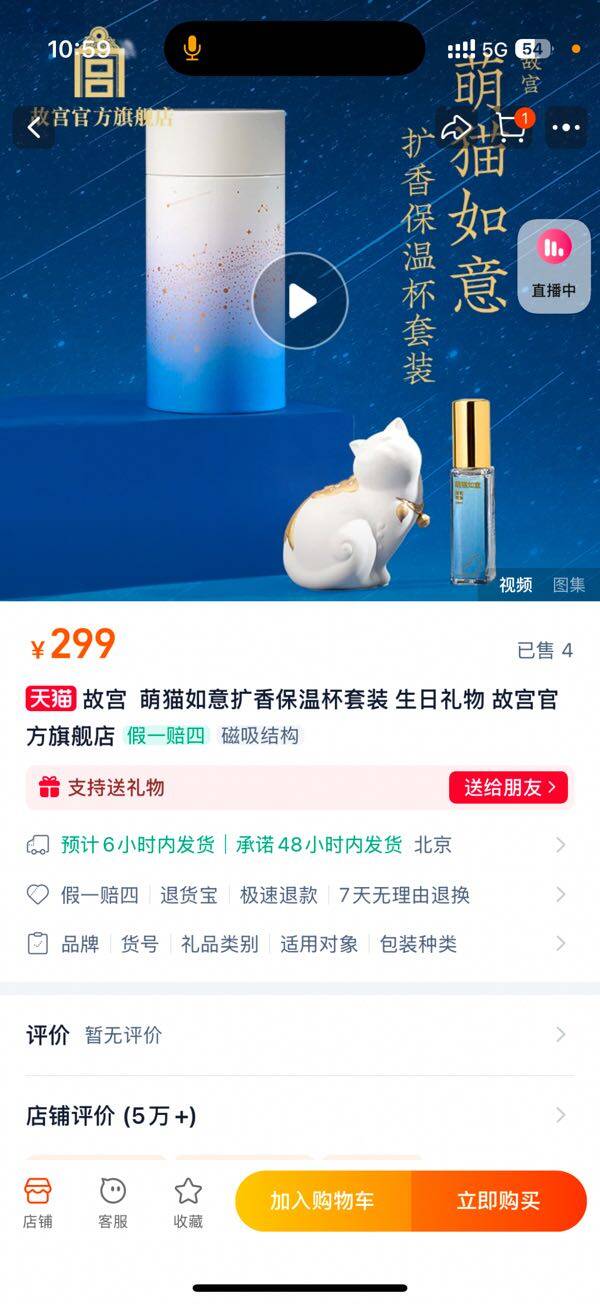Open the shopping cart icon
Screen dimensions: 600x1304
click(512, 128)
